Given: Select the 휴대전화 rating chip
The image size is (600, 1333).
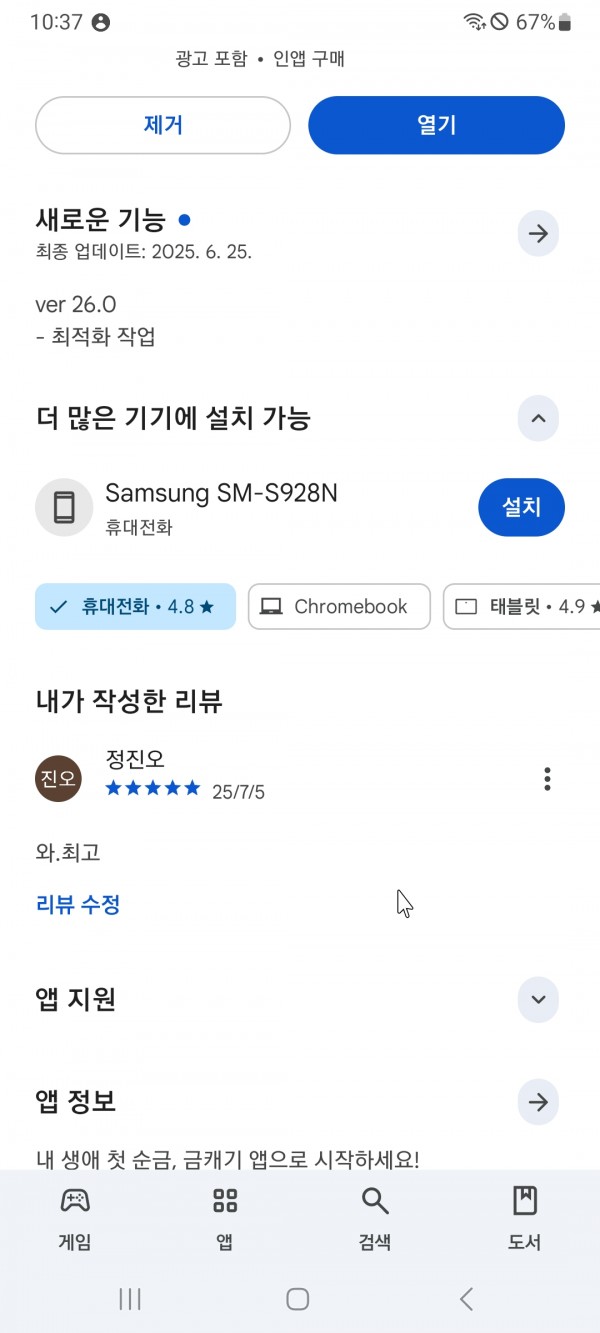Looking at the screenshot, I should [x=135, y=606].
